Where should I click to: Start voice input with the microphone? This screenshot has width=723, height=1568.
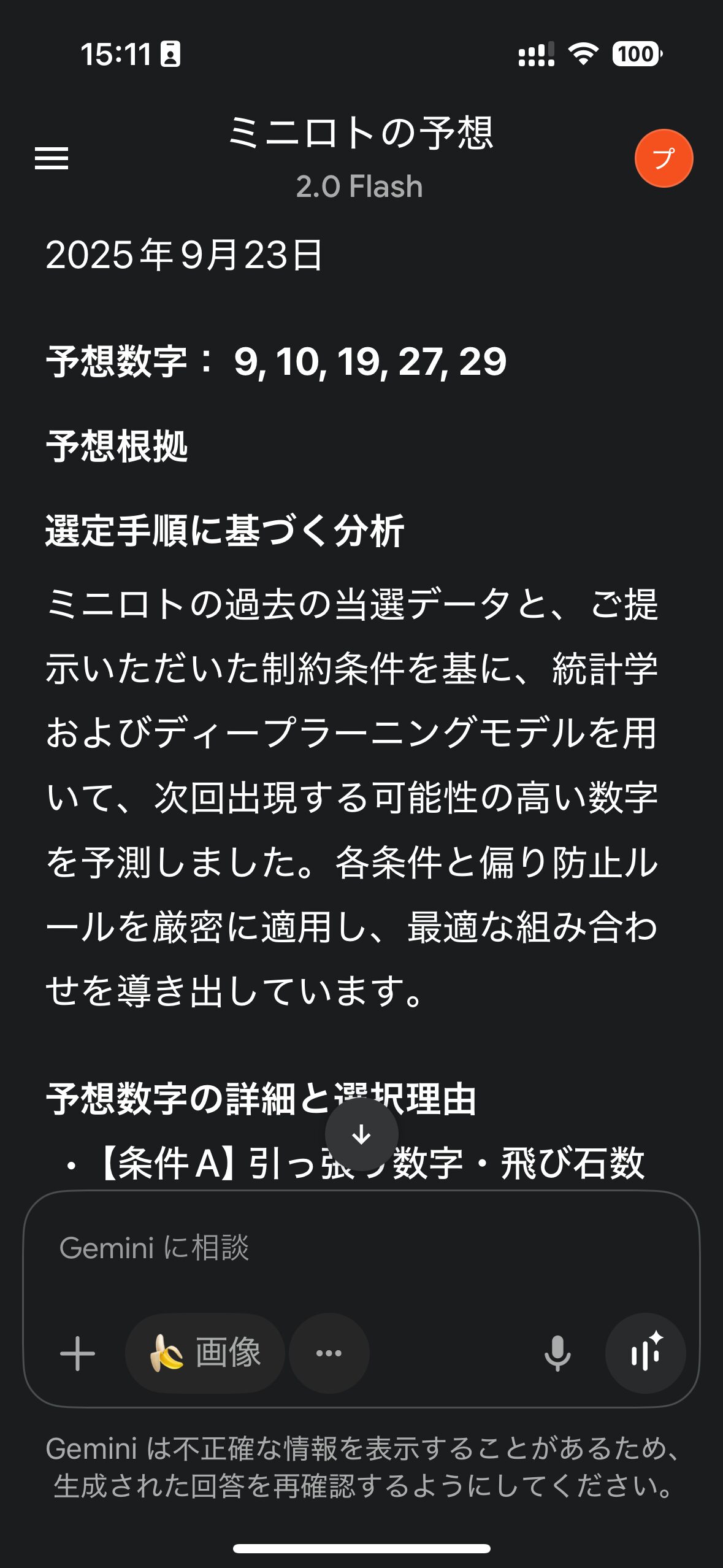point(557,1353)
